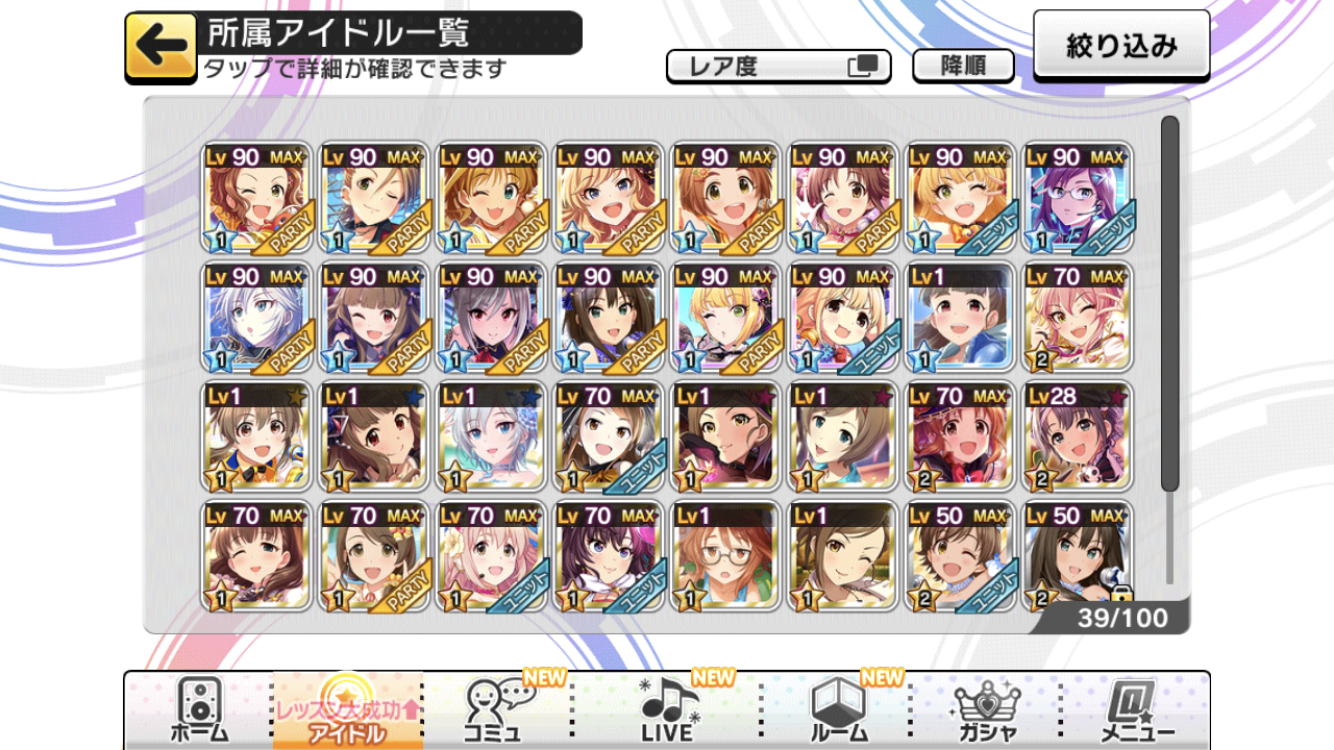1334x750 pixels.
Task: Open the メニュー tab
Action: pos(1137,710)
